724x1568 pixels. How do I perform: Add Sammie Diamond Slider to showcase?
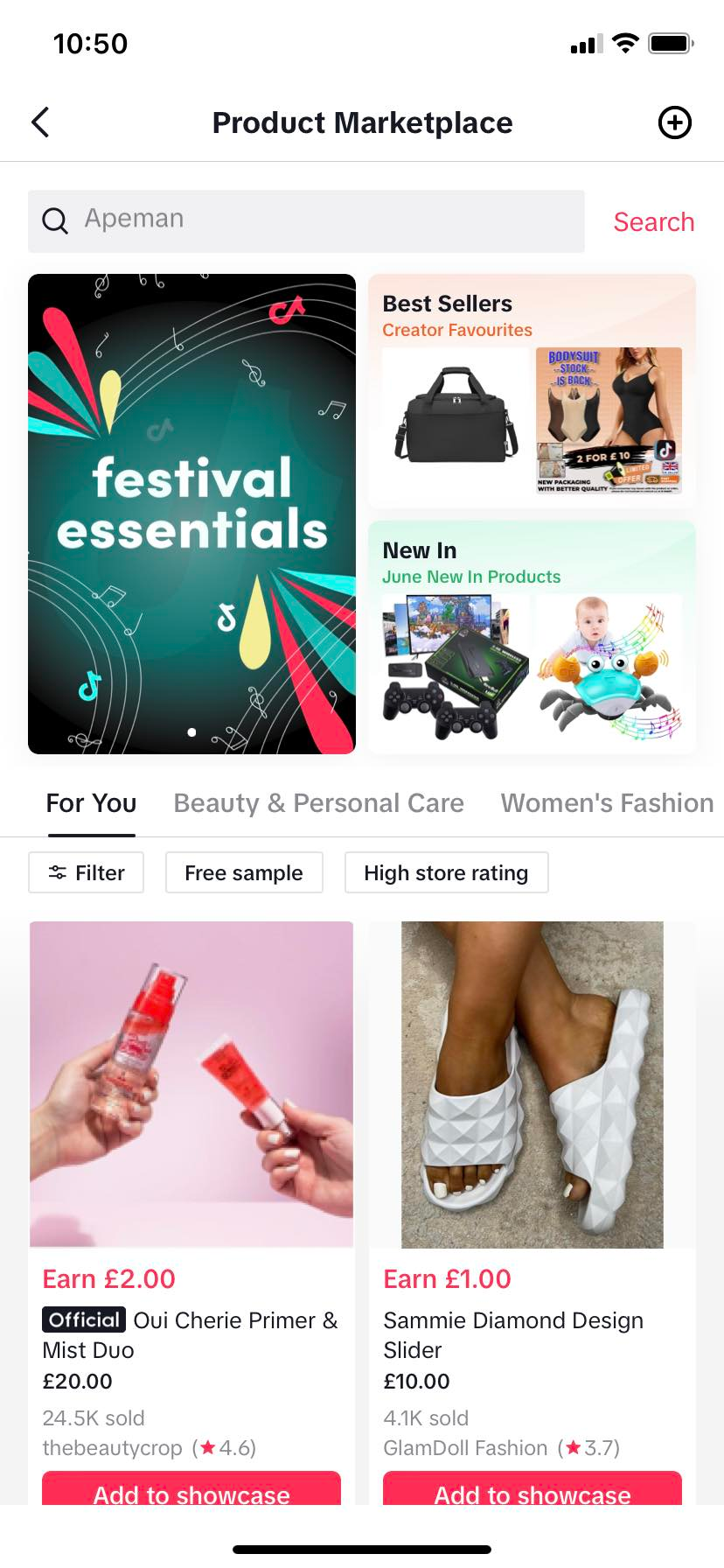coord(532,1489)
